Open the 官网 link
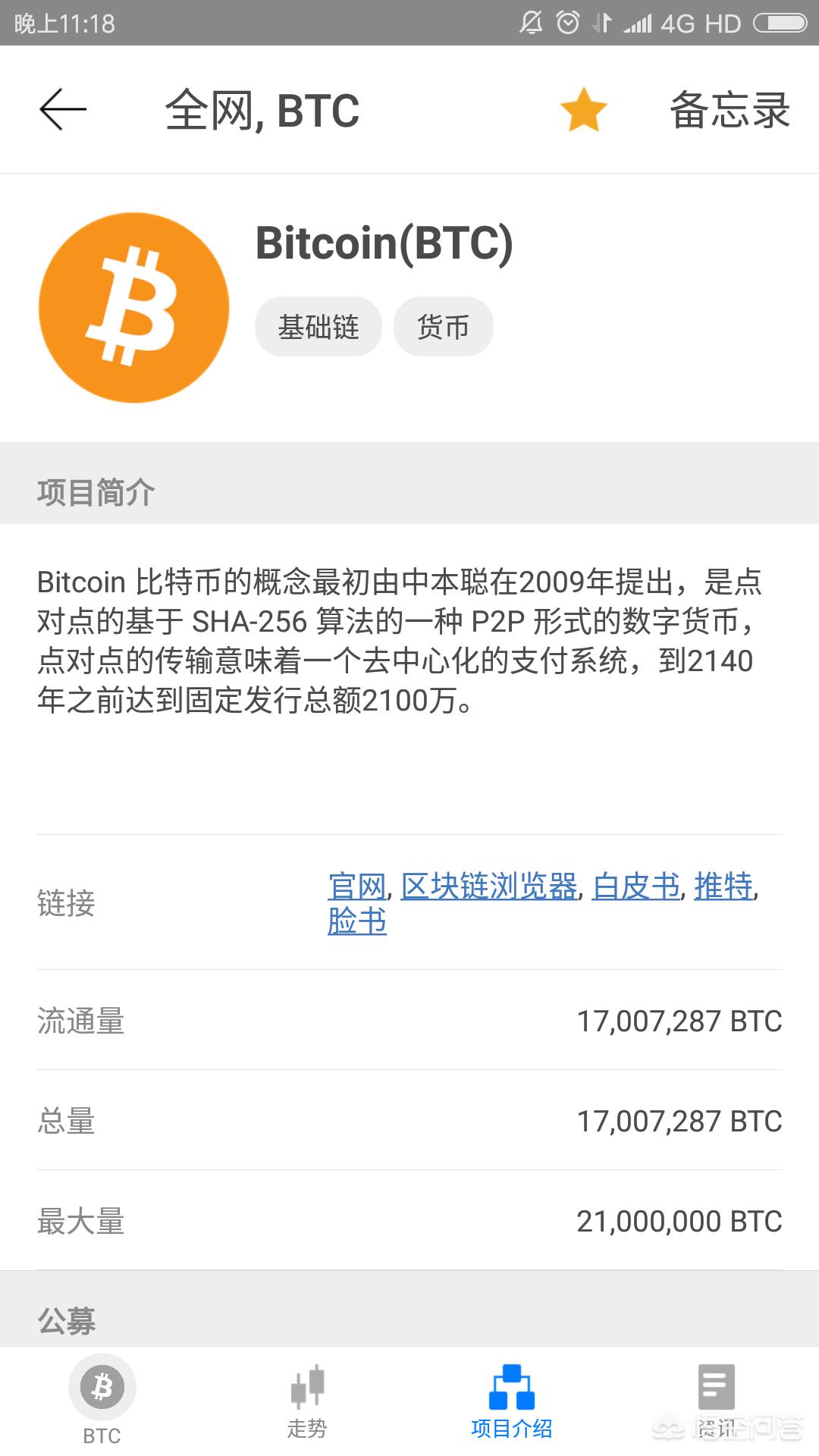Screen dimensions: 819x1456 click(x=357, y=886)
